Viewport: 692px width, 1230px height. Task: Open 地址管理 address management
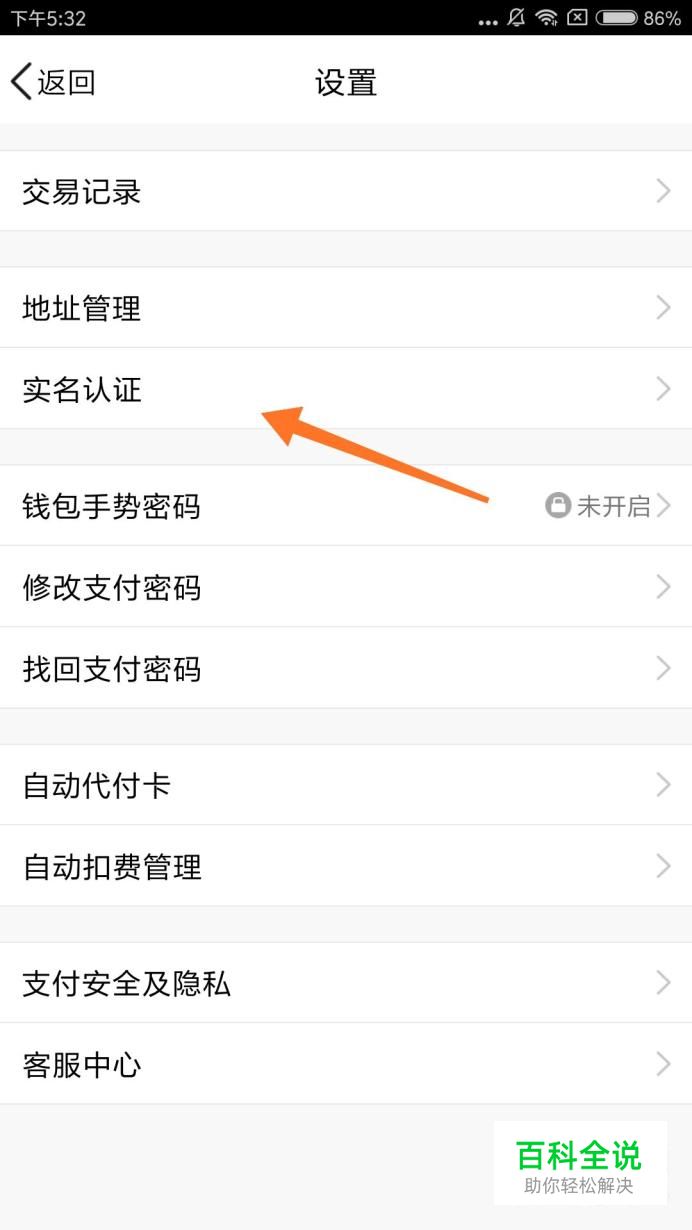[346, 308]
